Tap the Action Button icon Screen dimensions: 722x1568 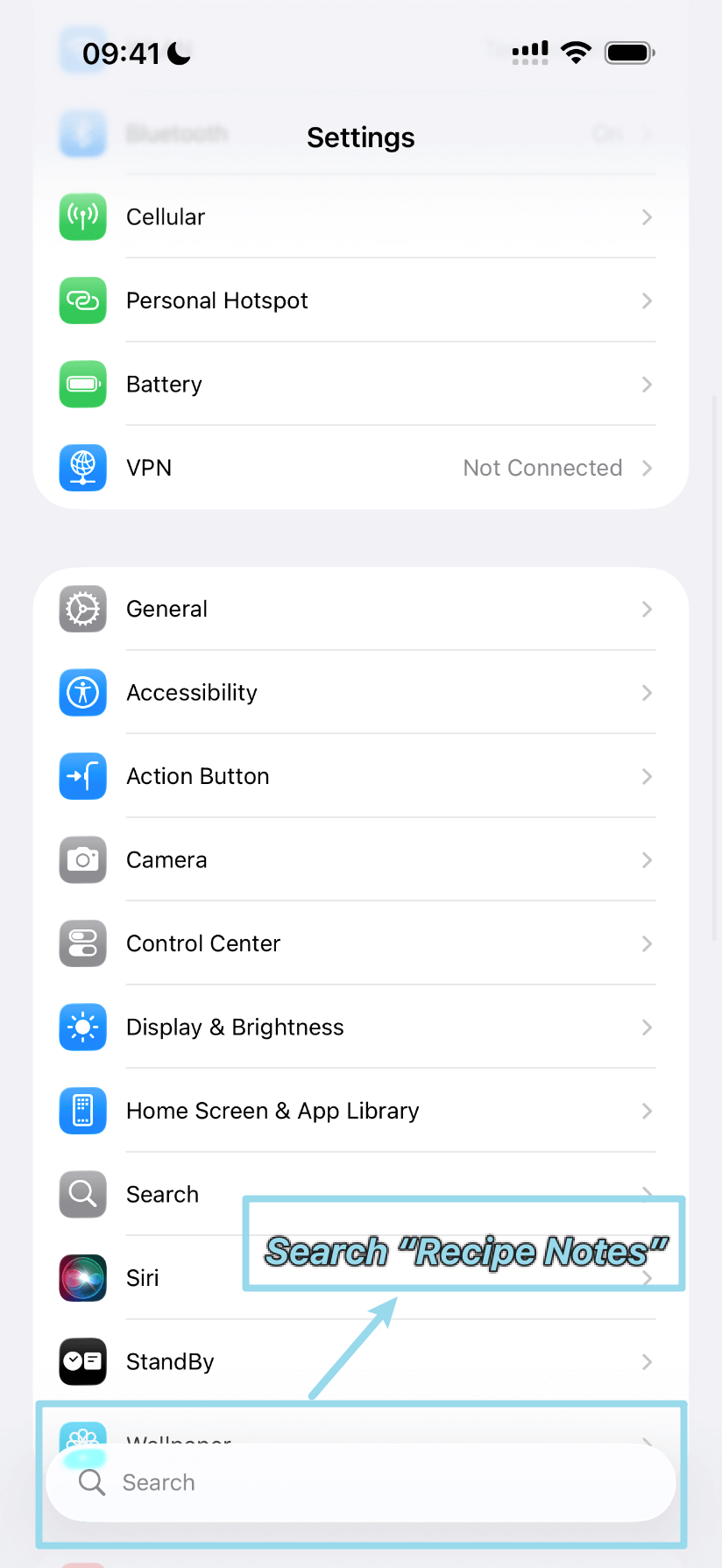(x=82, y=776)
